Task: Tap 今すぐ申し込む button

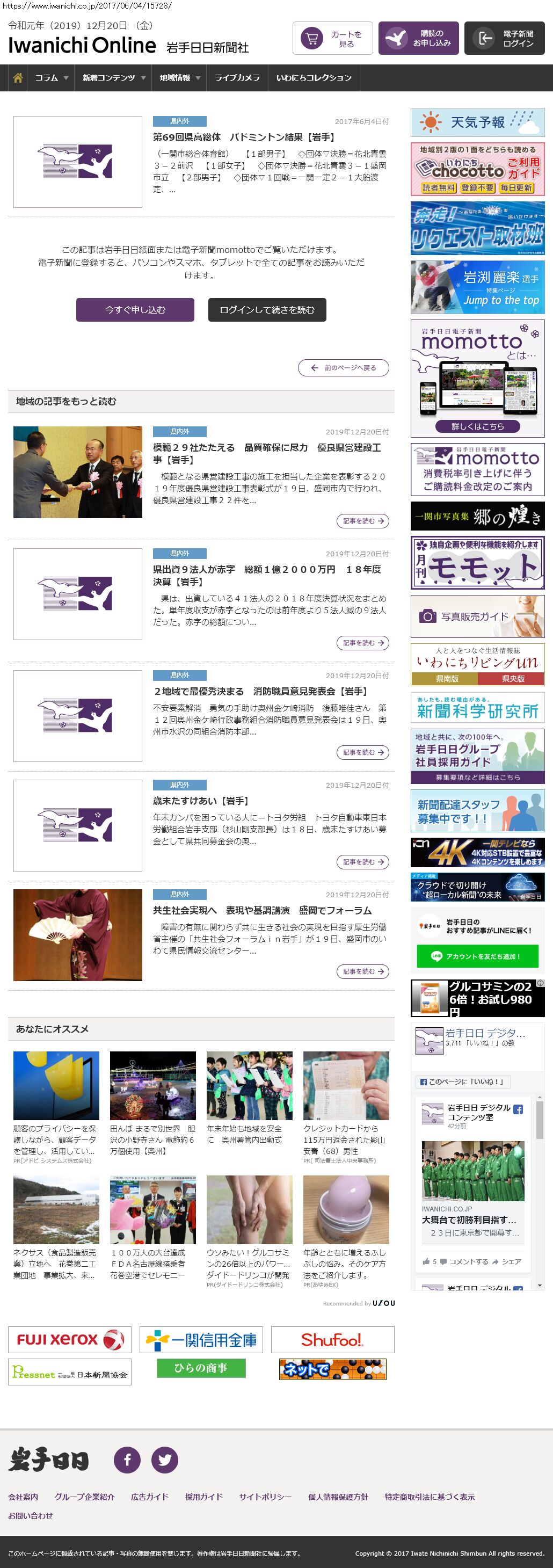Action: coord(135,310)
